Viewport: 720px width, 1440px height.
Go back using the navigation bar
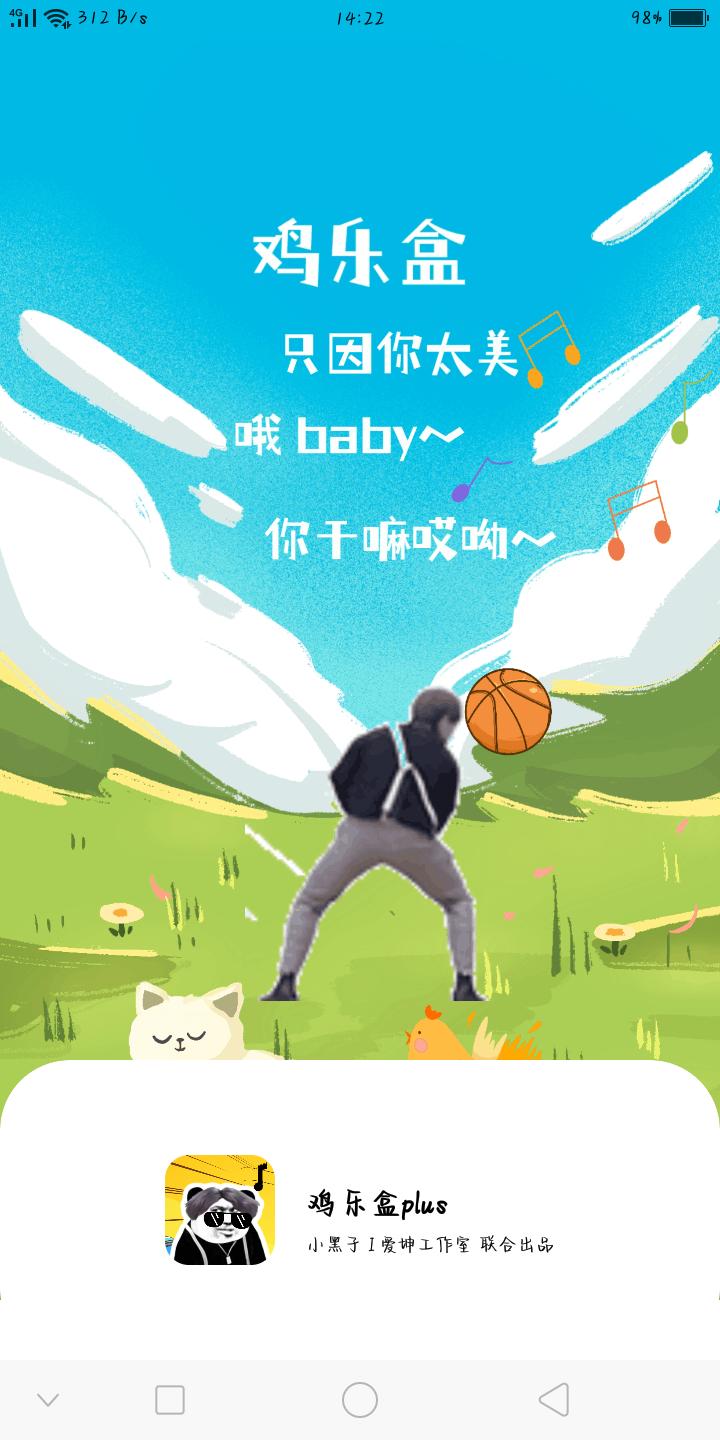click(553, 1399)
